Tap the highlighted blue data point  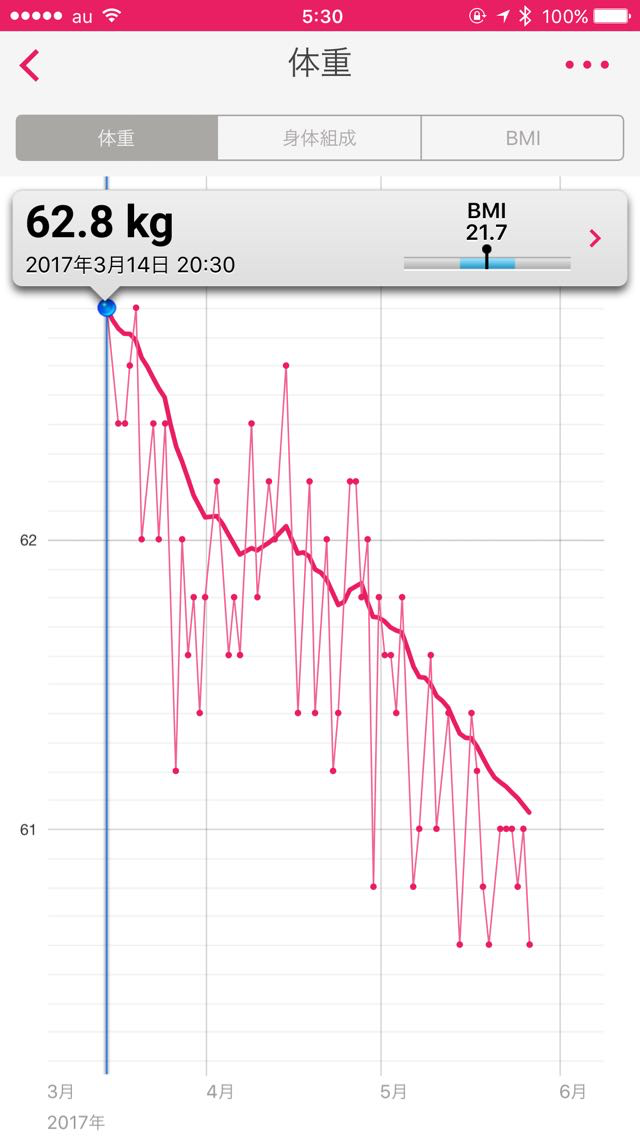(107, 308)
